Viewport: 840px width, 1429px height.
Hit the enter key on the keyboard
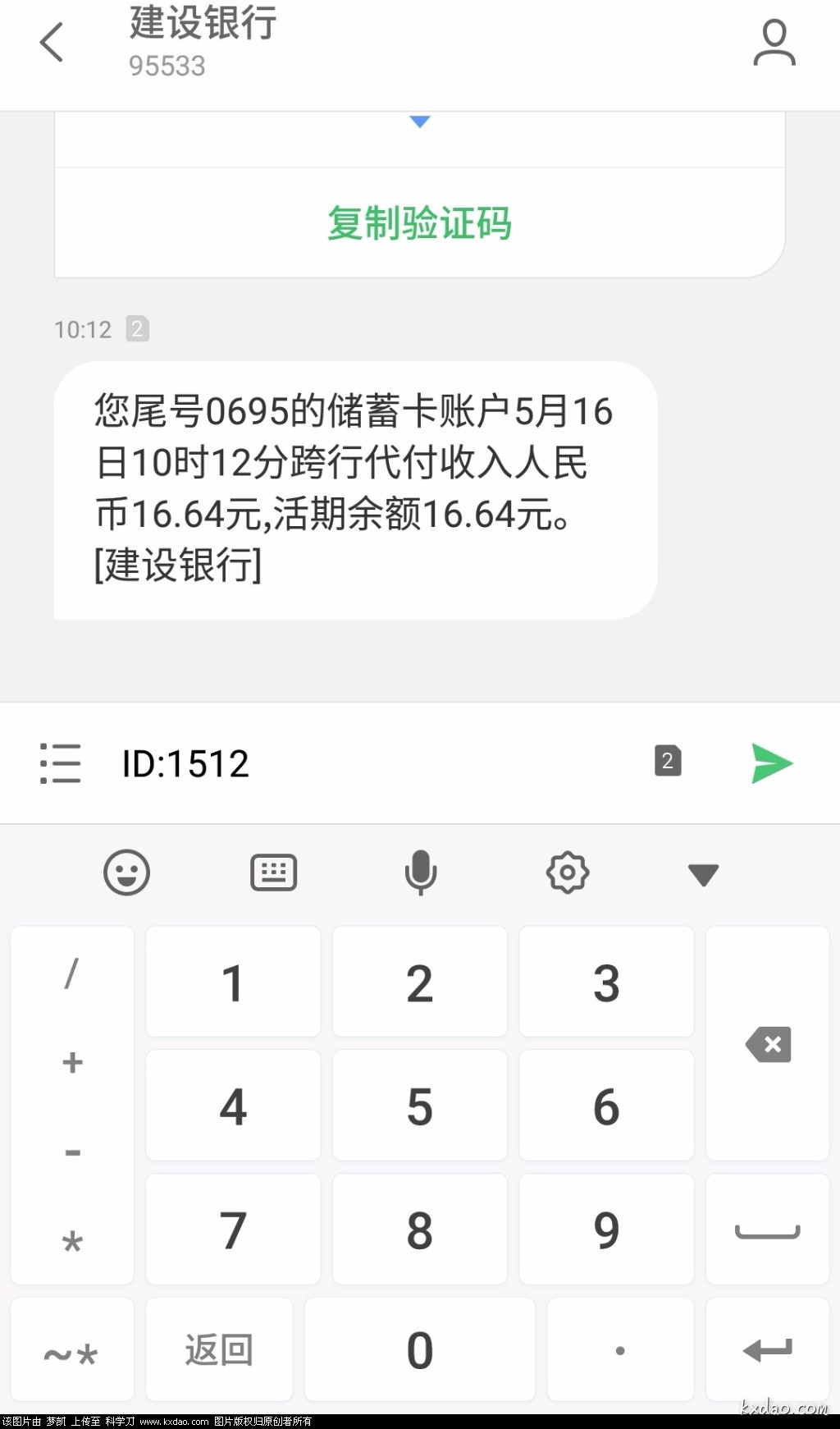pos(767,1349)
